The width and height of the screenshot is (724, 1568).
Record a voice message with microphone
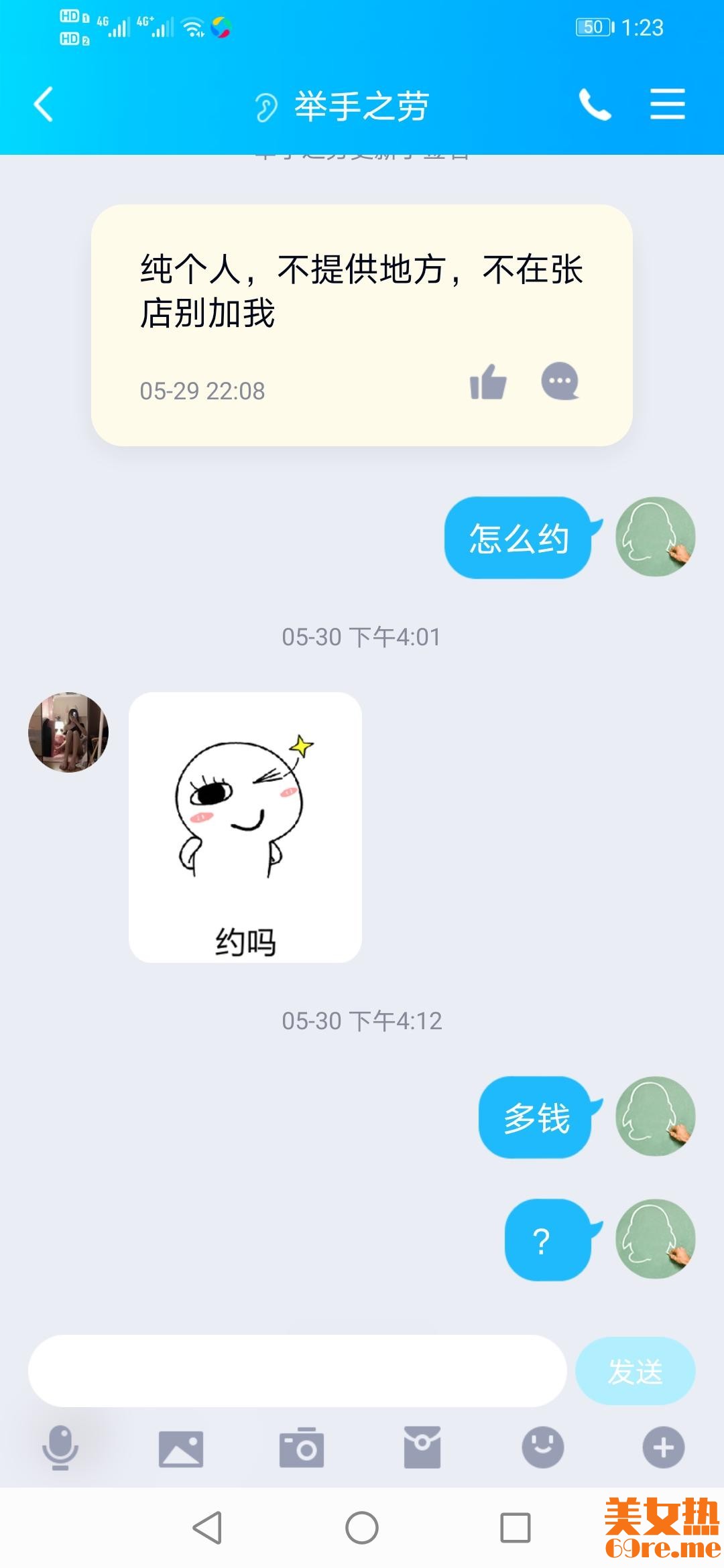click(x=60, y=1447)
